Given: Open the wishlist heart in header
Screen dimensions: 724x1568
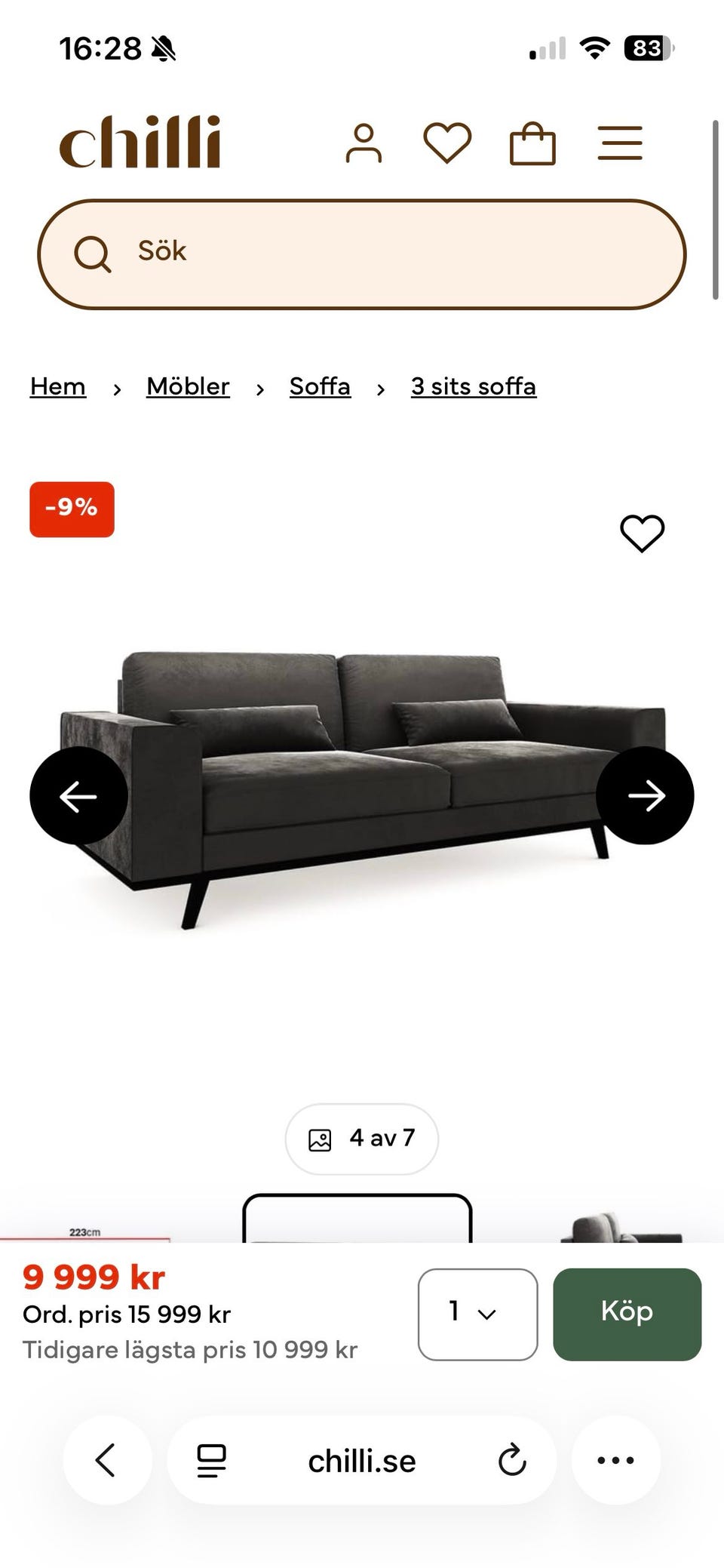Looking at the screenshot, I should 447,143.
